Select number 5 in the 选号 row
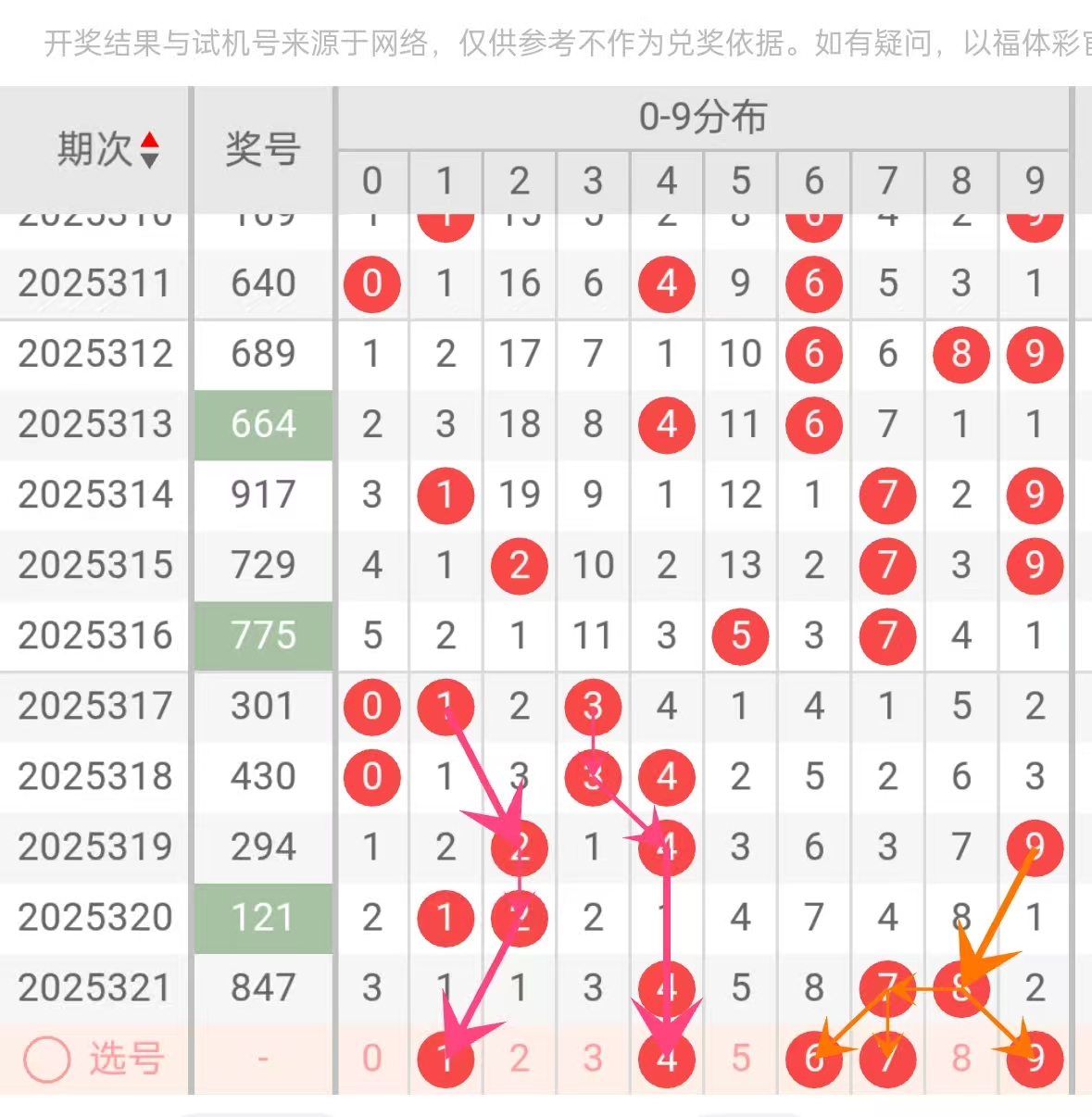The height and width of the screenshot is (1117, 1092). pos(740,1059)
